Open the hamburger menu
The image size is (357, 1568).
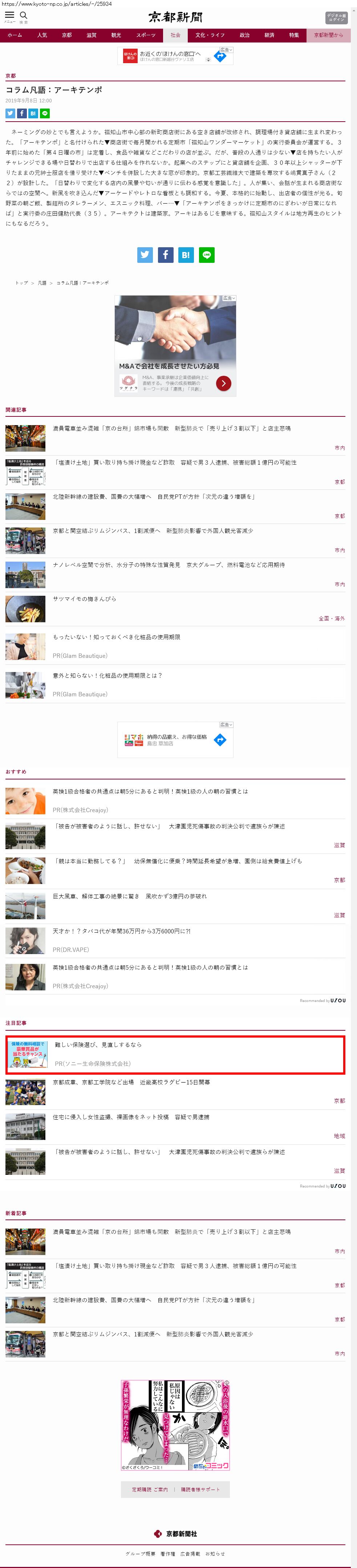pos(9,16)
